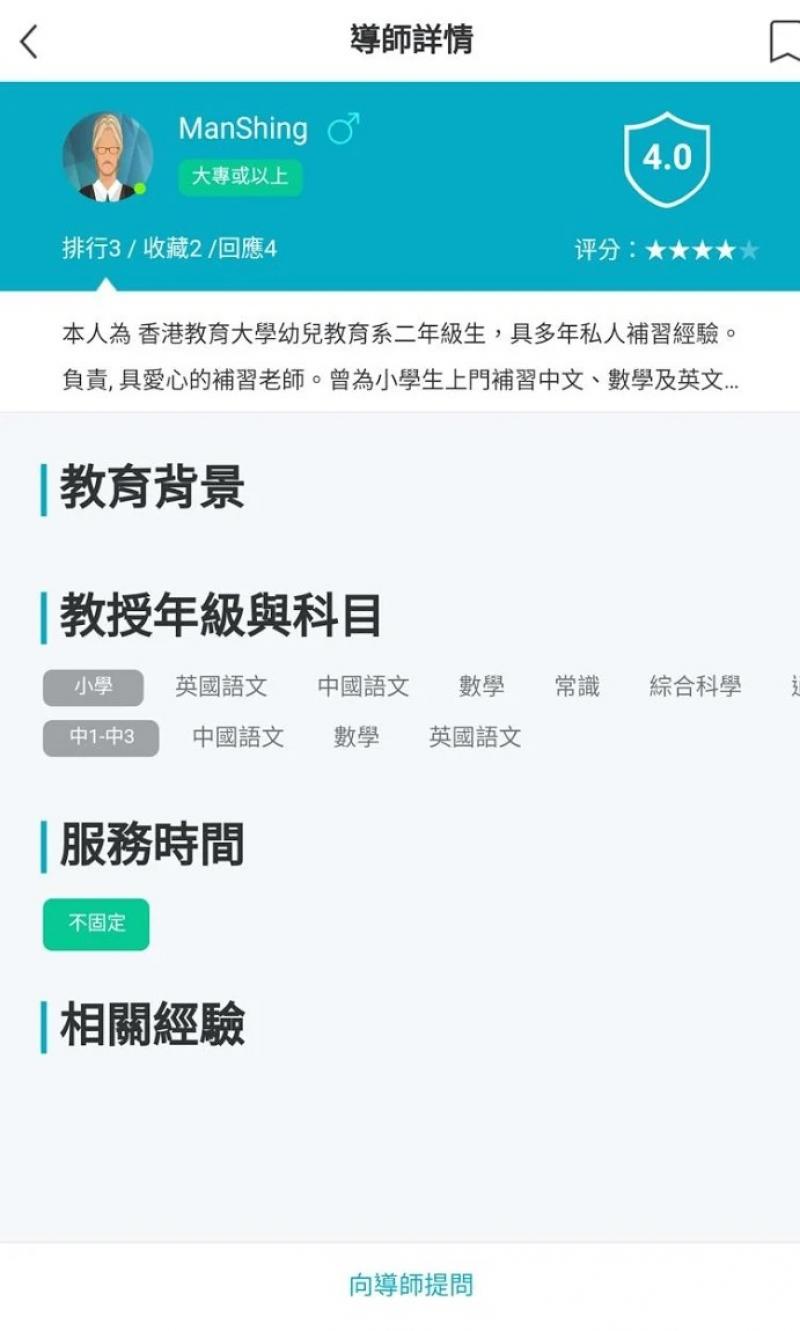Image resolution: width=800 pixels, height=1331 pixels.
Task: Tap the 不固定 service time chip
Action: point(96,924)
